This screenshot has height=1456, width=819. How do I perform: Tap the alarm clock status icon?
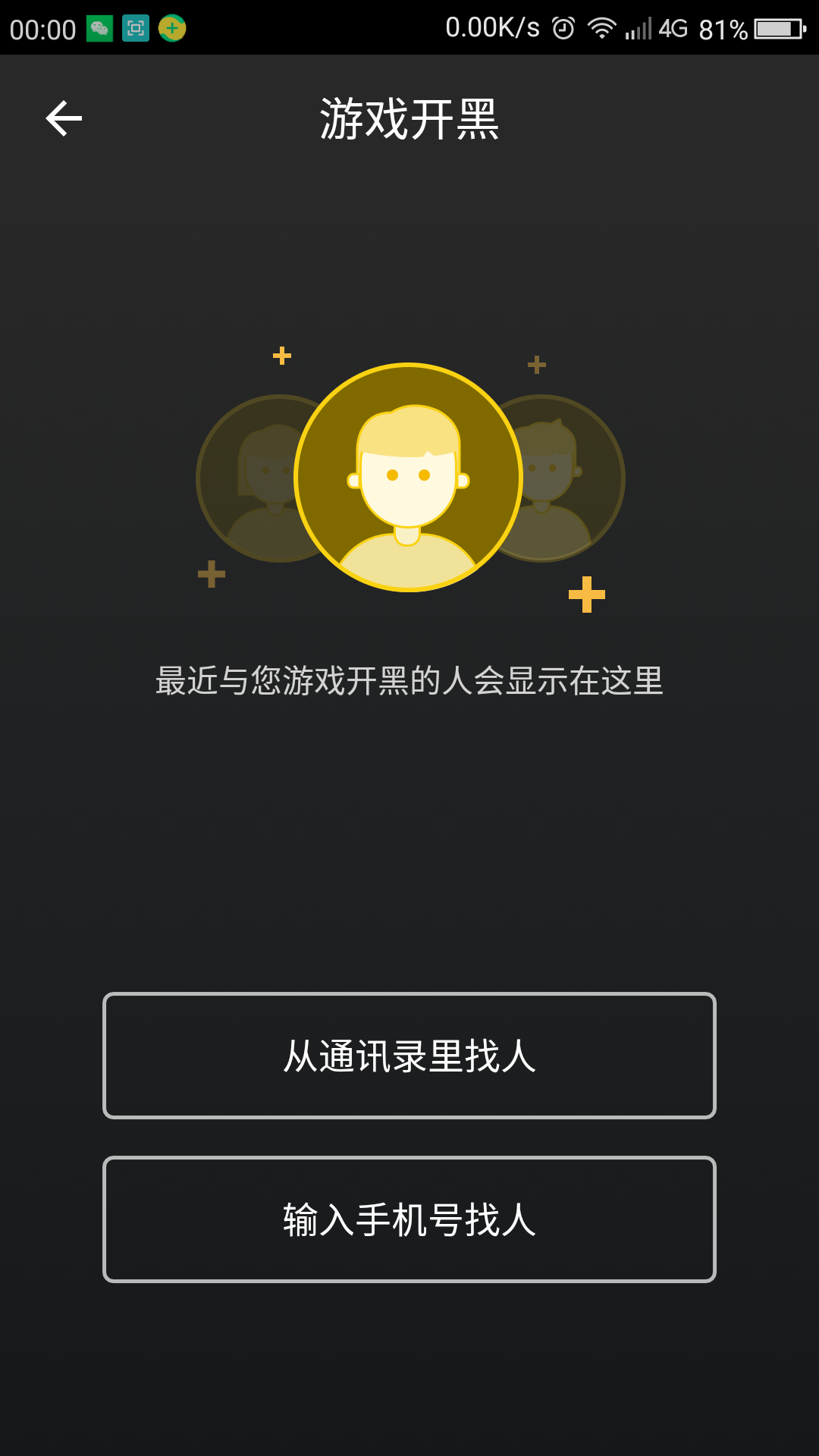tap(562, 27)
